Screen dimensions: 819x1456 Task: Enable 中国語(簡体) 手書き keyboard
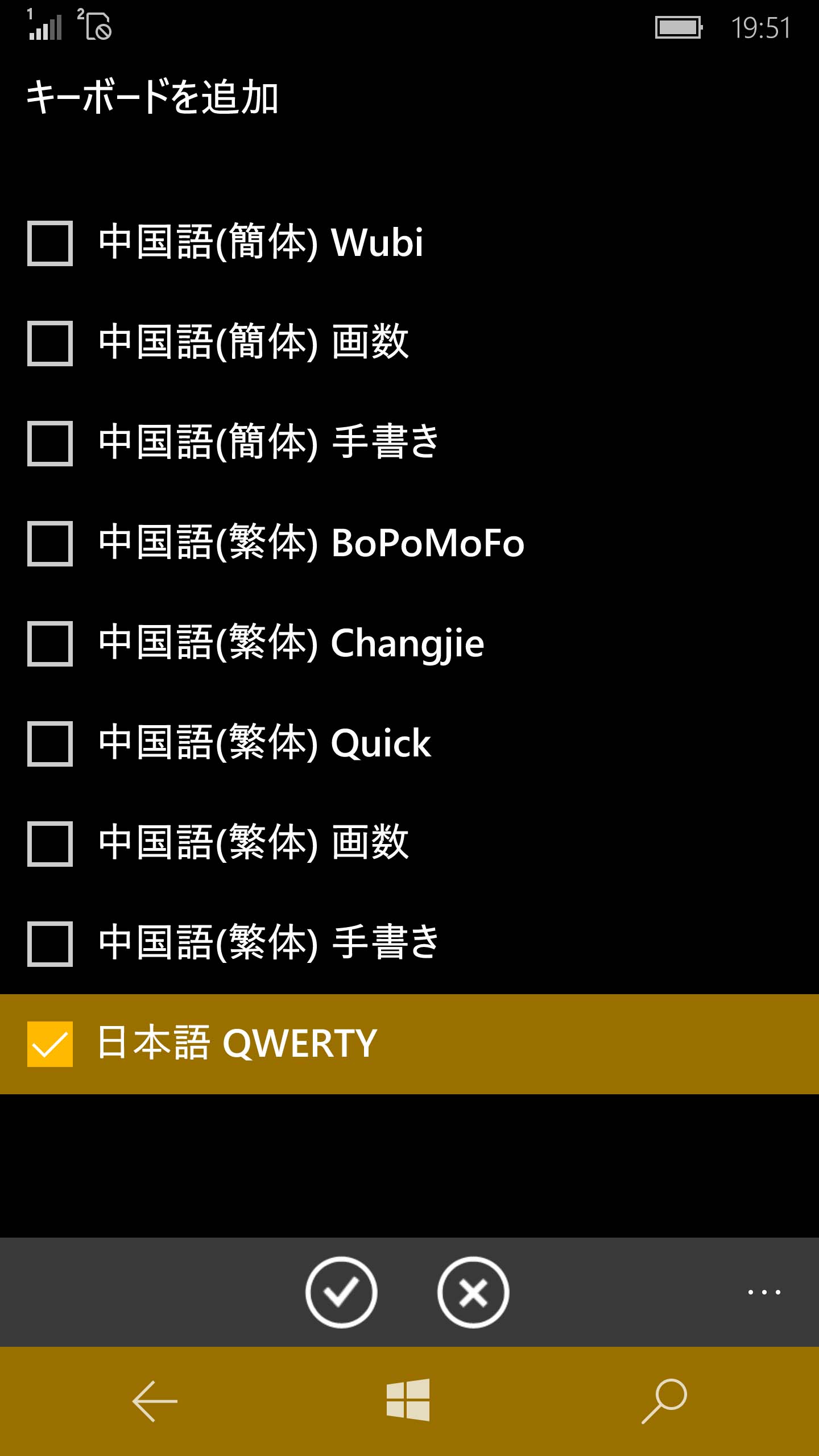click(x=50, y=444)
